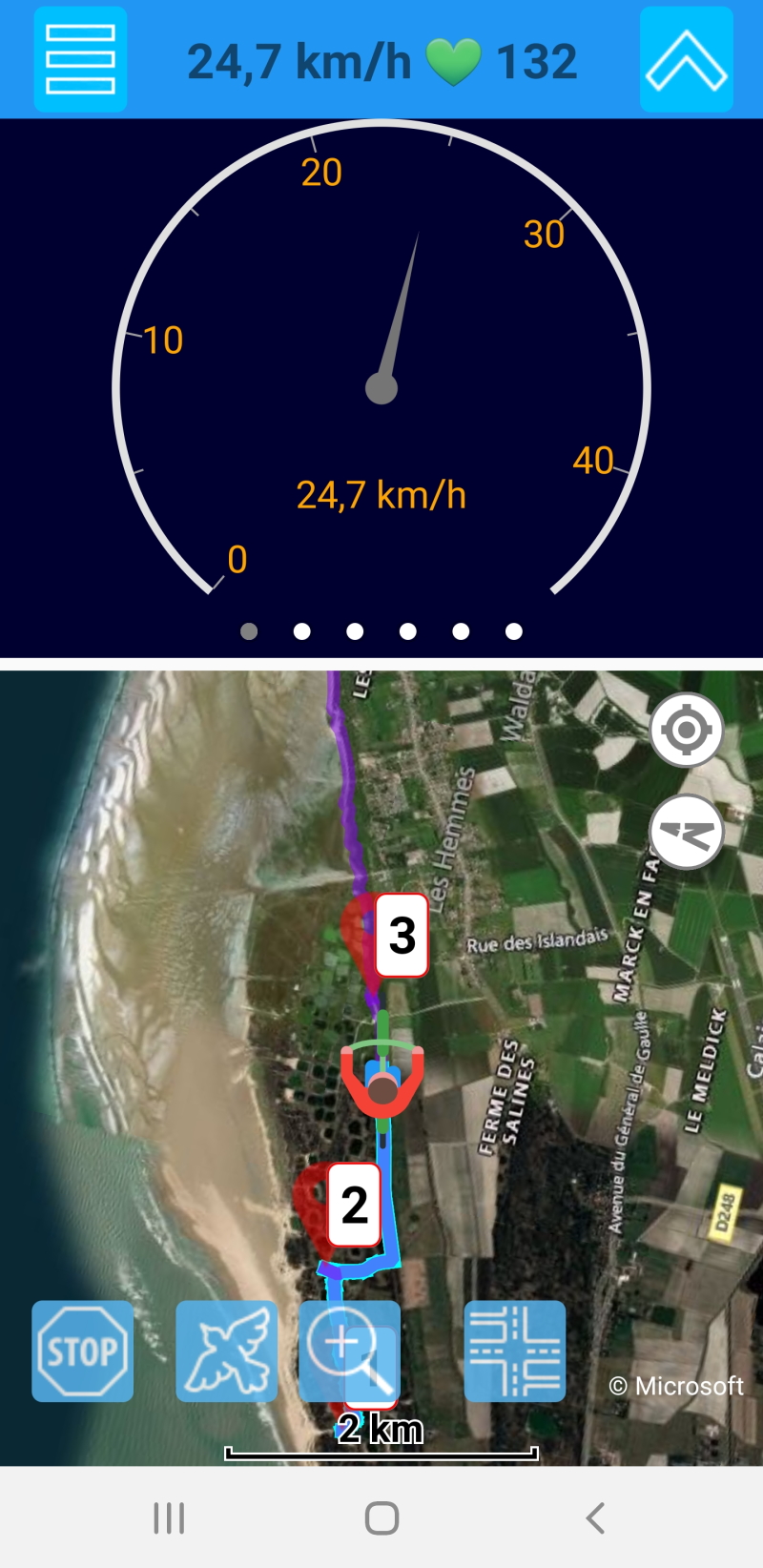Open waypoint marker 3
Viewport: 763px width, 1568px height.
click(402, 936)
